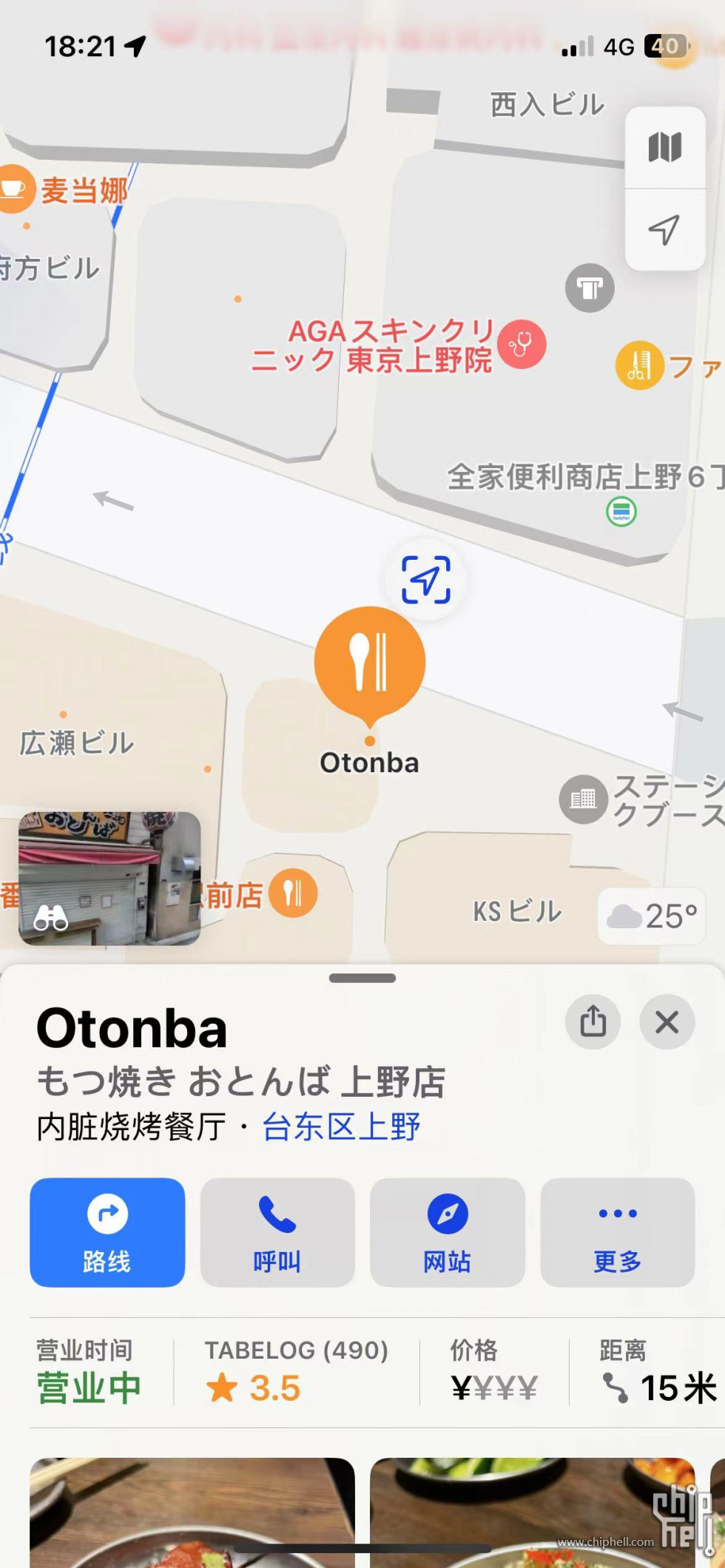Screen dimensions: 725x1568
Task: Call the restaurant via 呼叫
Action: click(x=277, y=1232)
